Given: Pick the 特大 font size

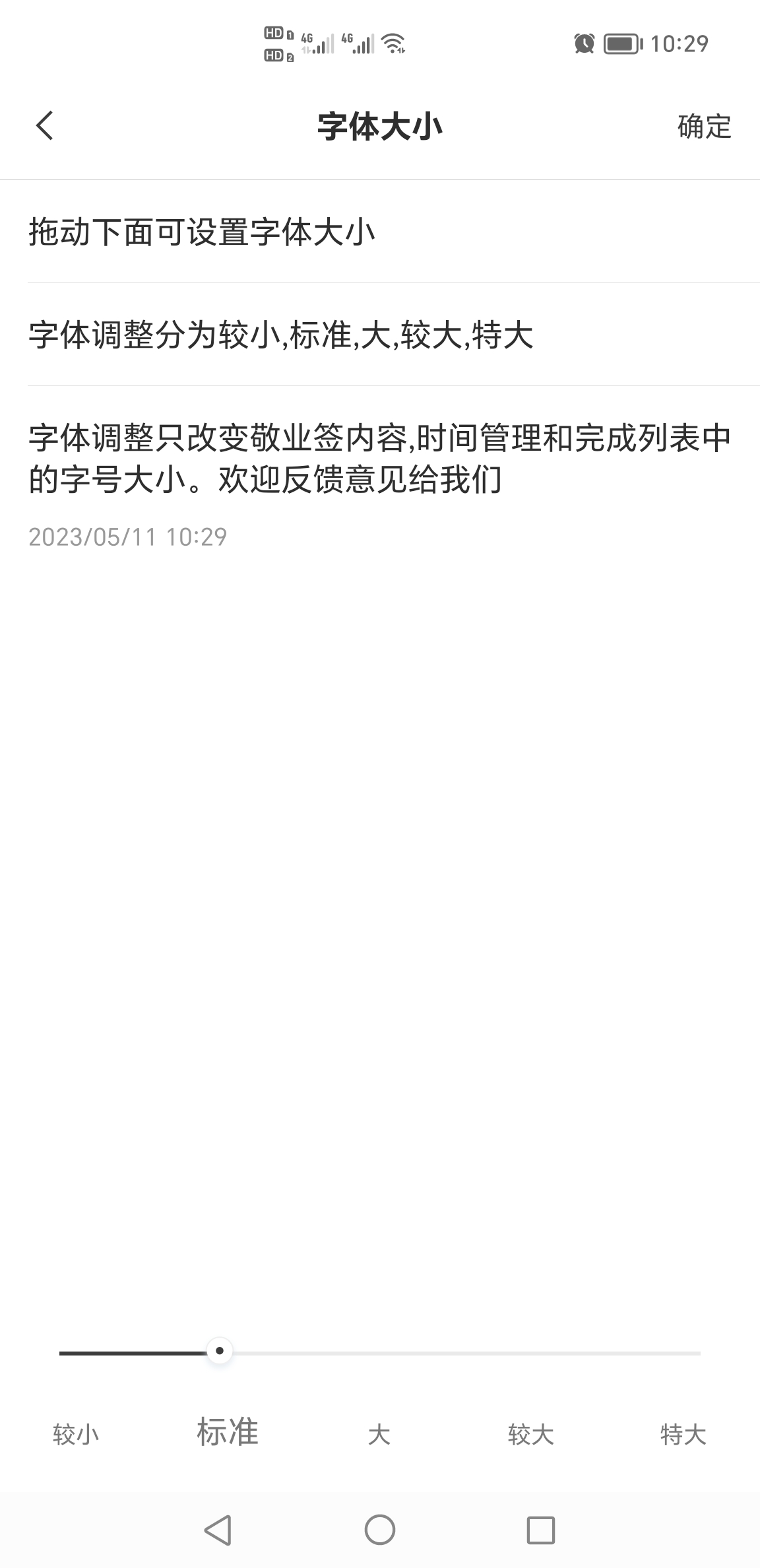Looking at the screenshot, I should pos(683,1435).
